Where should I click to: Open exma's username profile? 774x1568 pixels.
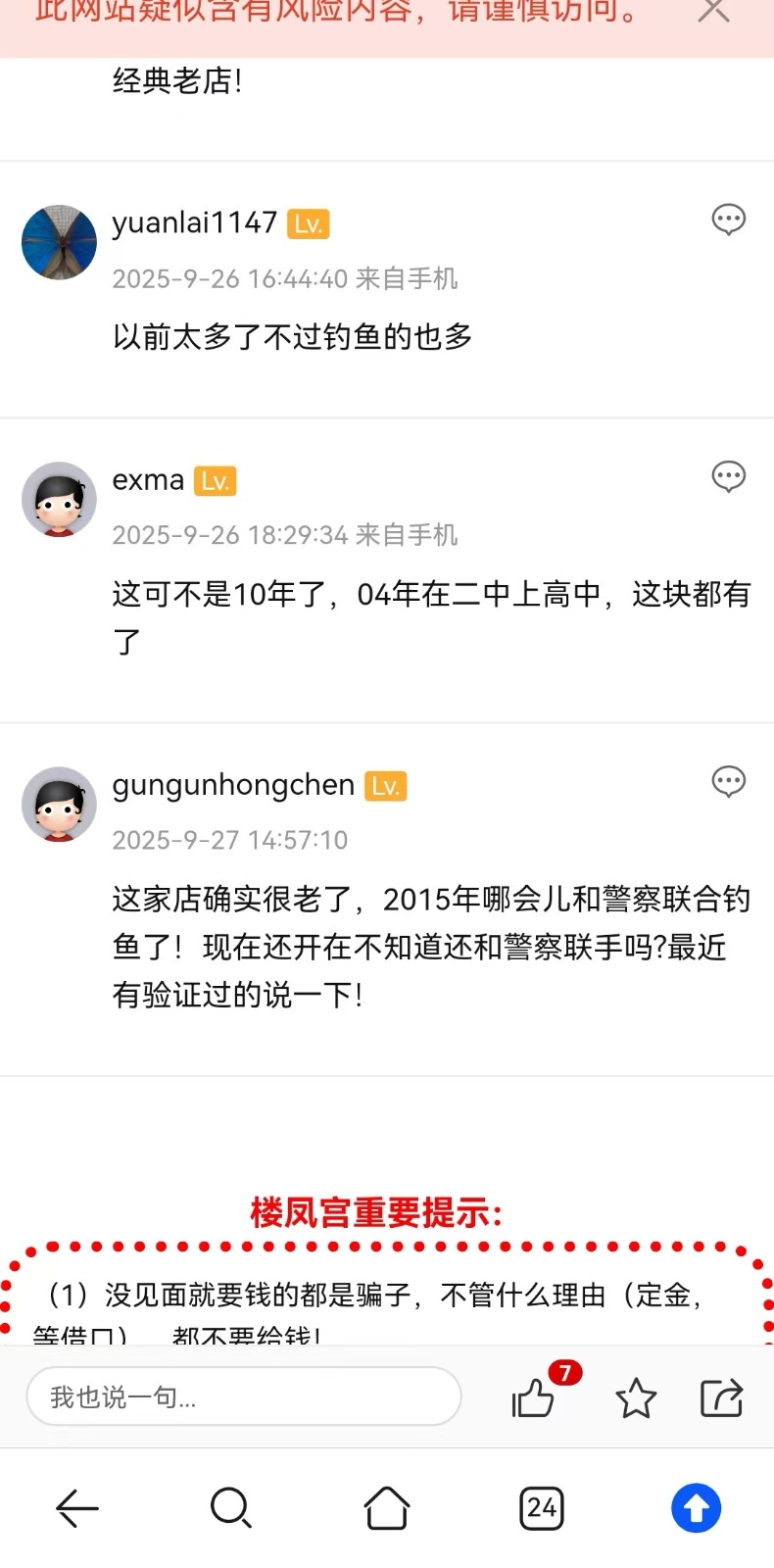(x=148, y=480)
